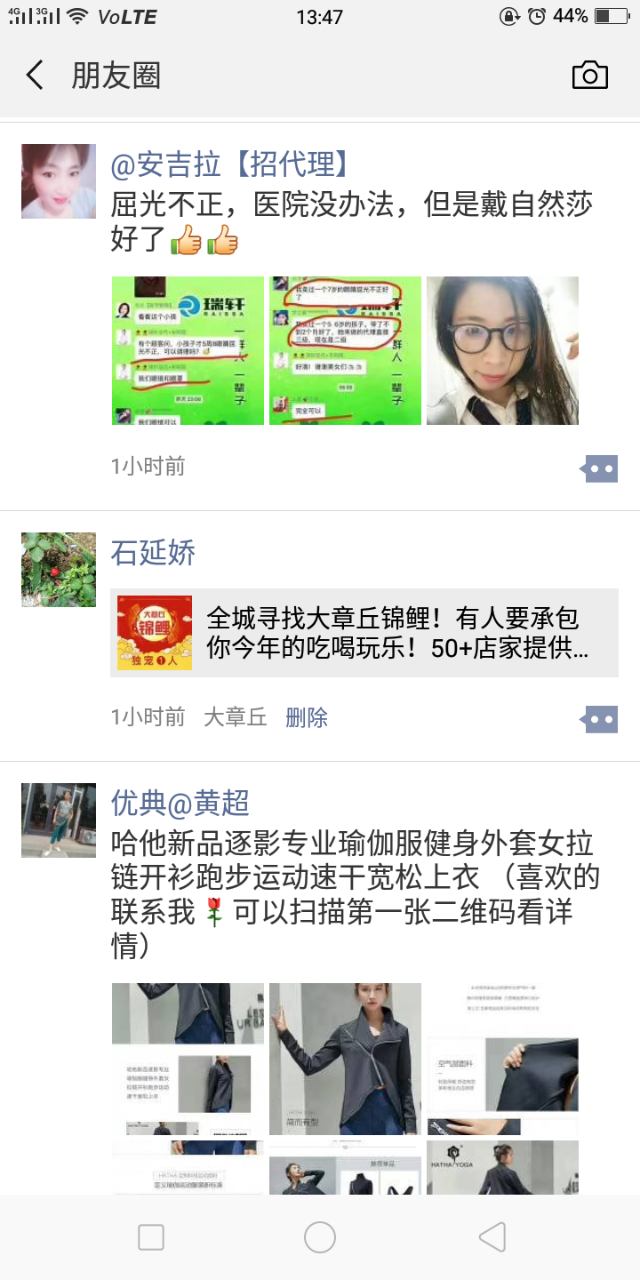
Task: View second green chat screenshot in 安吉拉's post
Action: pyautogui.click(x=345, y=350)
